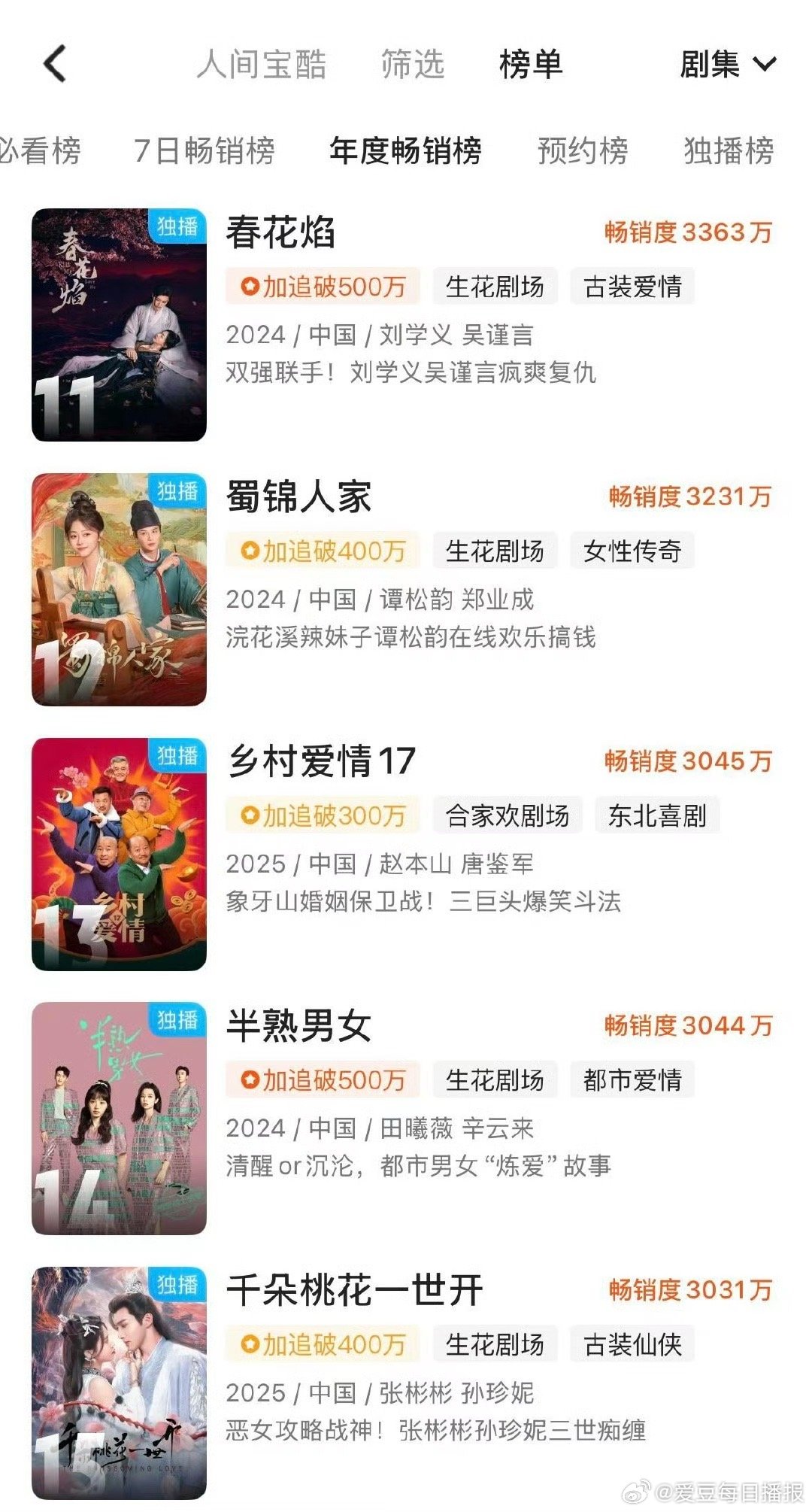812x1512 pixels.
Task: Open the 筛选 tab
Action: (412, 64)
